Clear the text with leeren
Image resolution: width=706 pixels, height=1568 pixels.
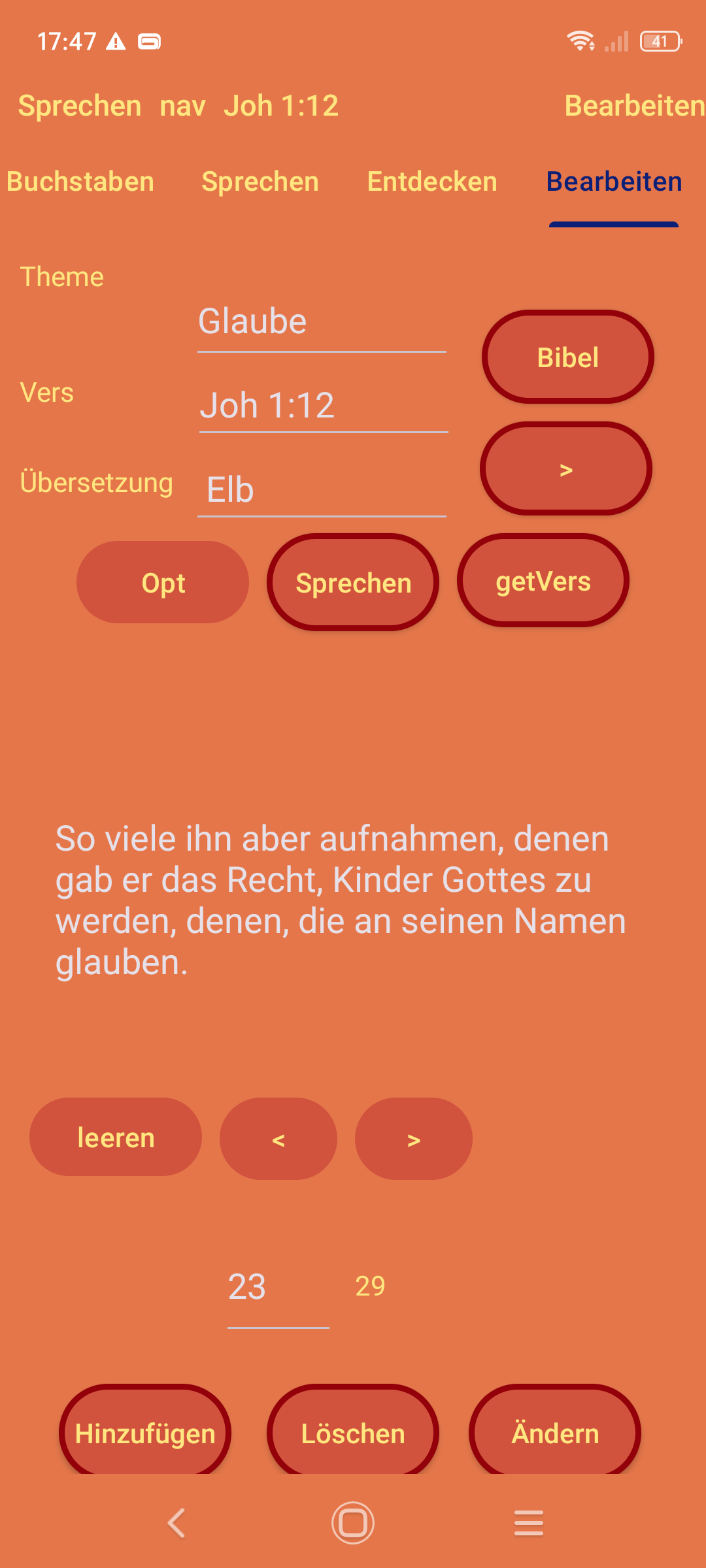116,1137
